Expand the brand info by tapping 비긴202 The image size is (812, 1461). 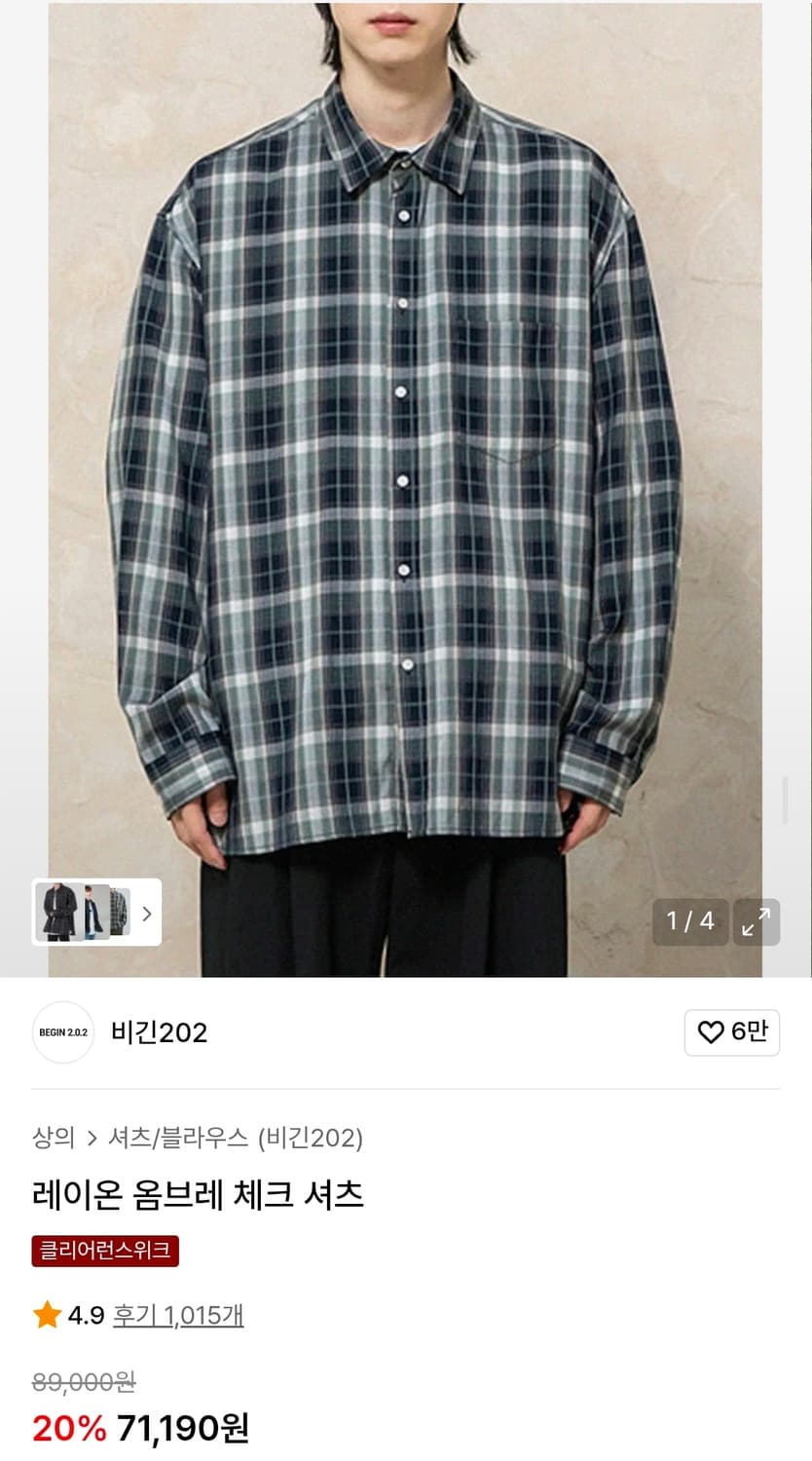click(x=159, y=1032)
